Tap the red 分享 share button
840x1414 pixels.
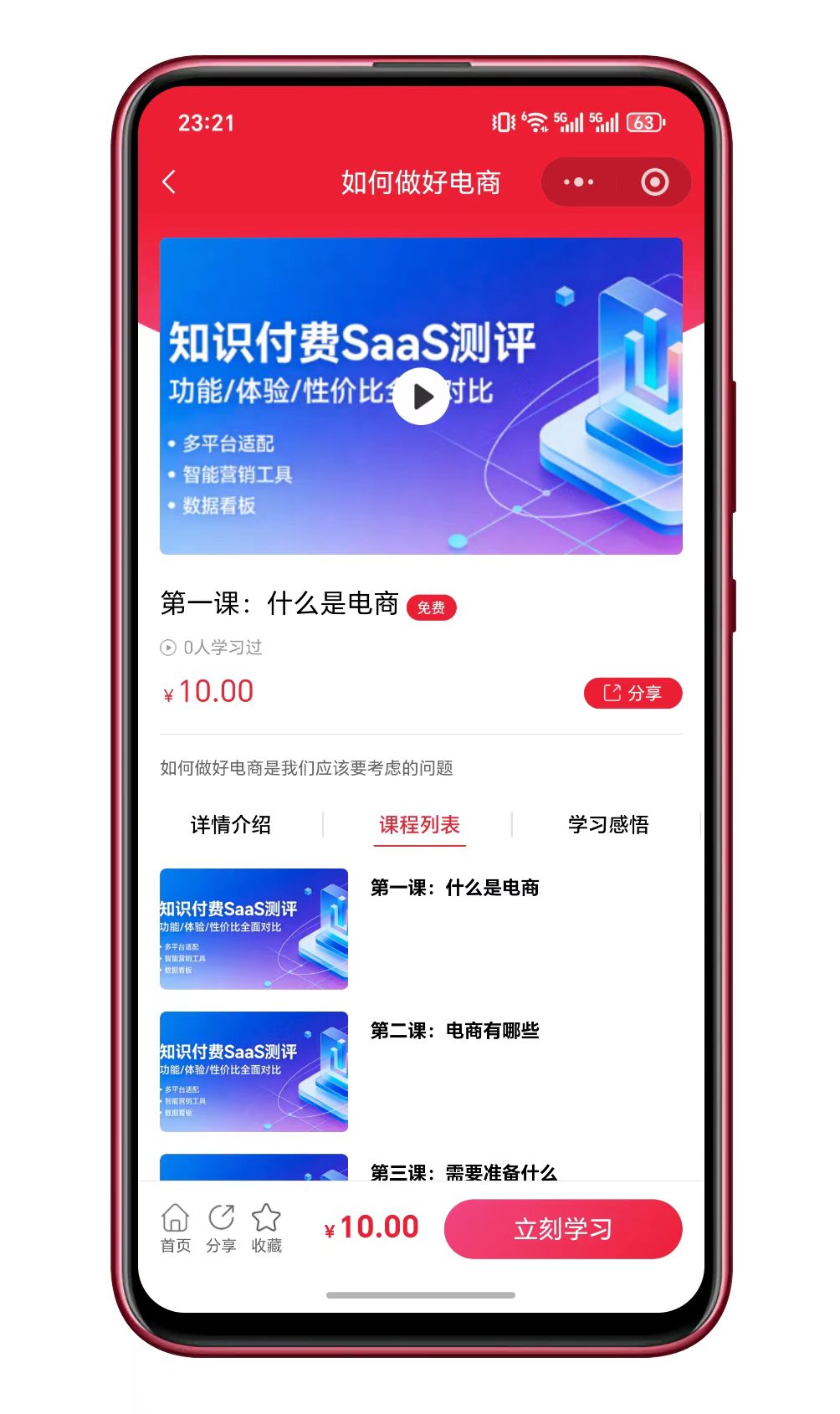tap(633, 693)
